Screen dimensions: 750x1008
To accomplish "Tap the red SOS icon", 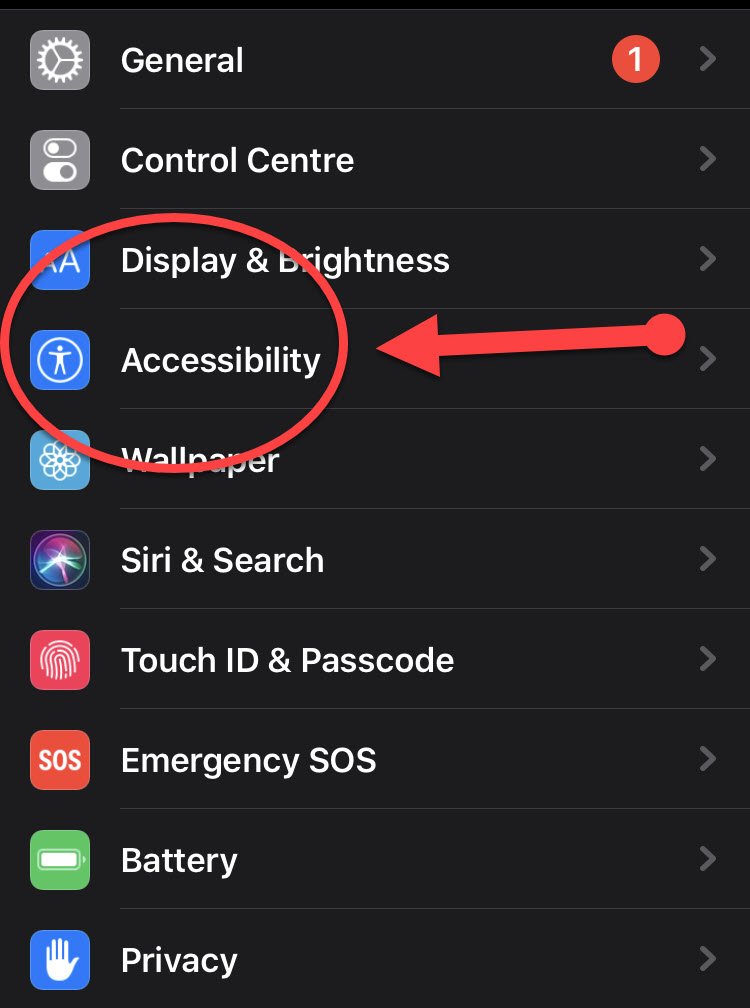I will 60,760.
